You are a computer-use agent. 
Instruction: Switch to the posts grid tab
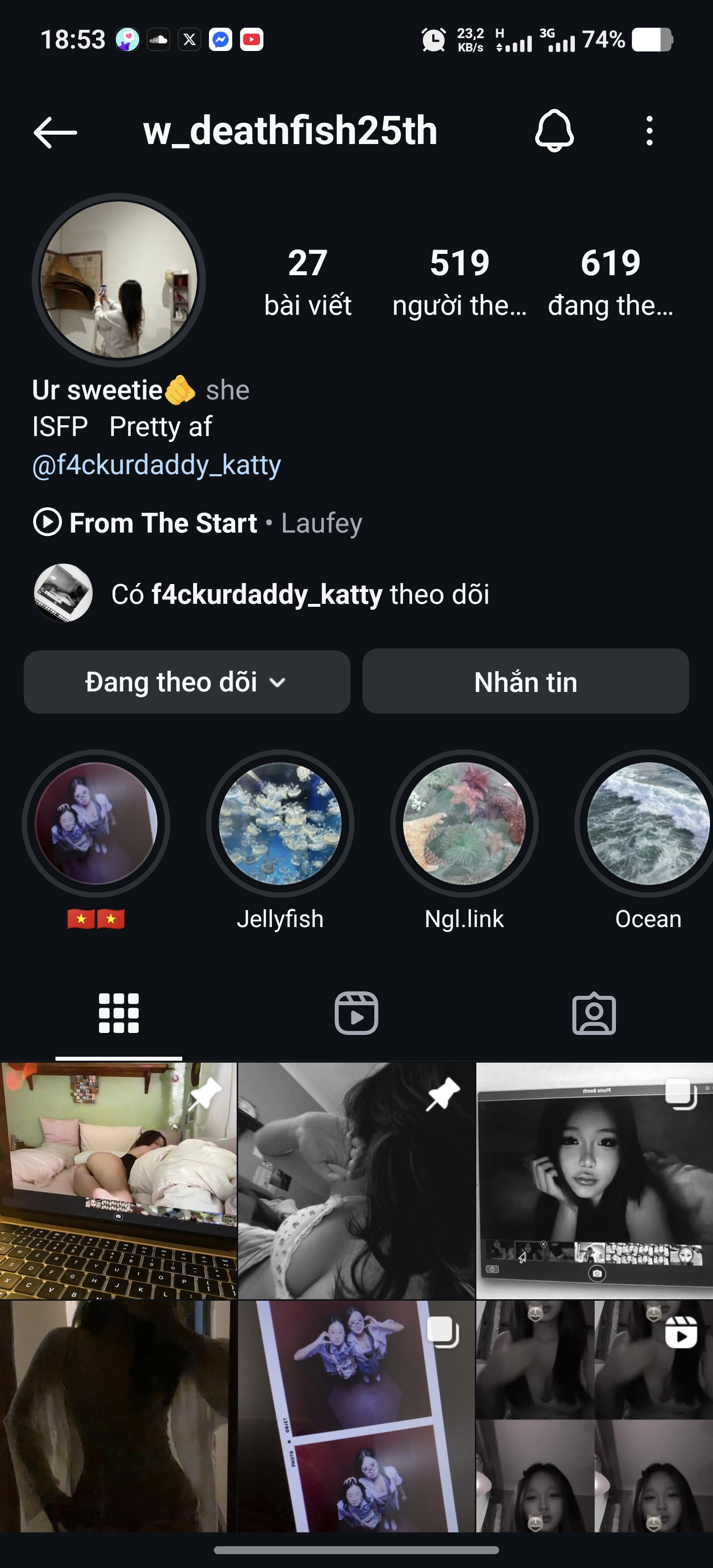119,1014
